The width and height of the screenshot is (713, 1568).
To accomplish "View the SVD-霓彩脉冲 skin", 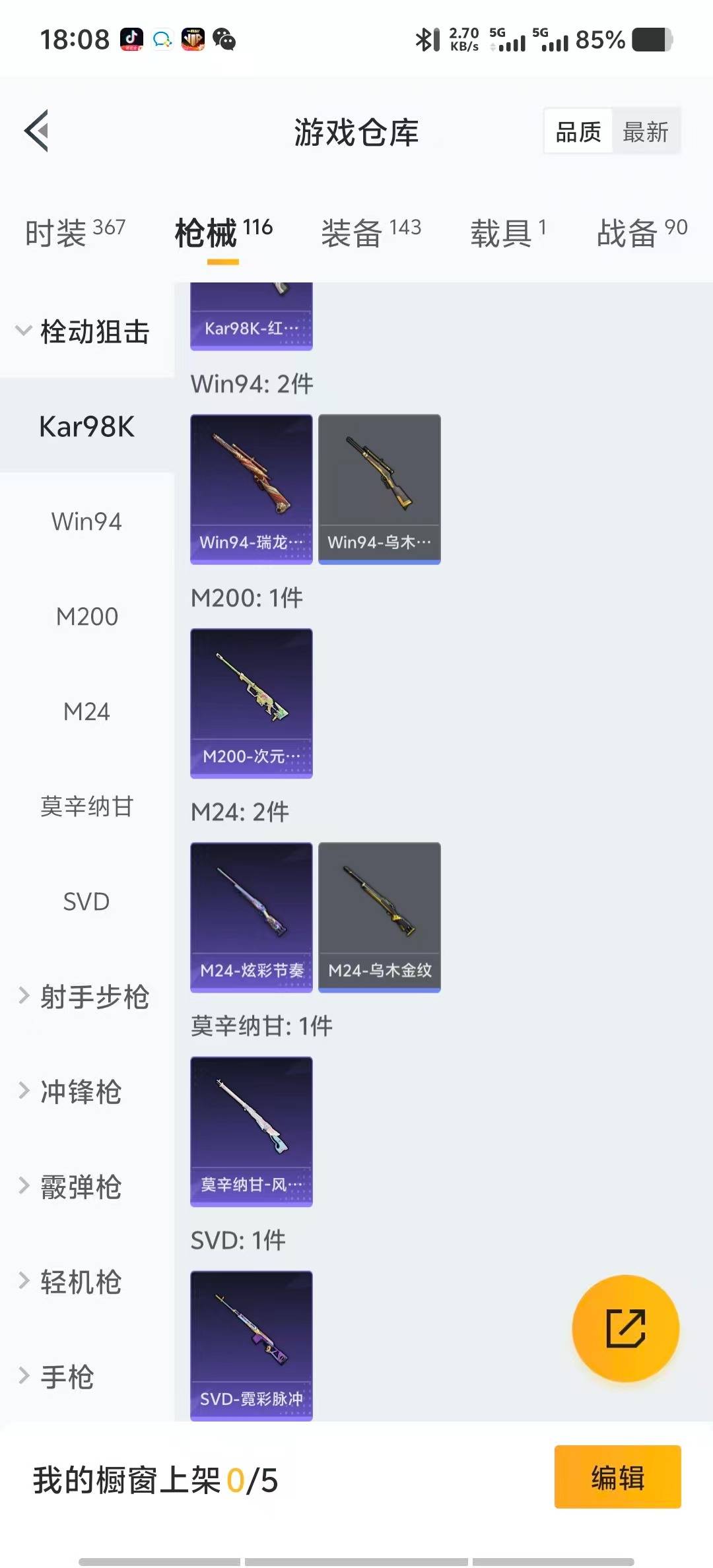I will pos(252,1346).
